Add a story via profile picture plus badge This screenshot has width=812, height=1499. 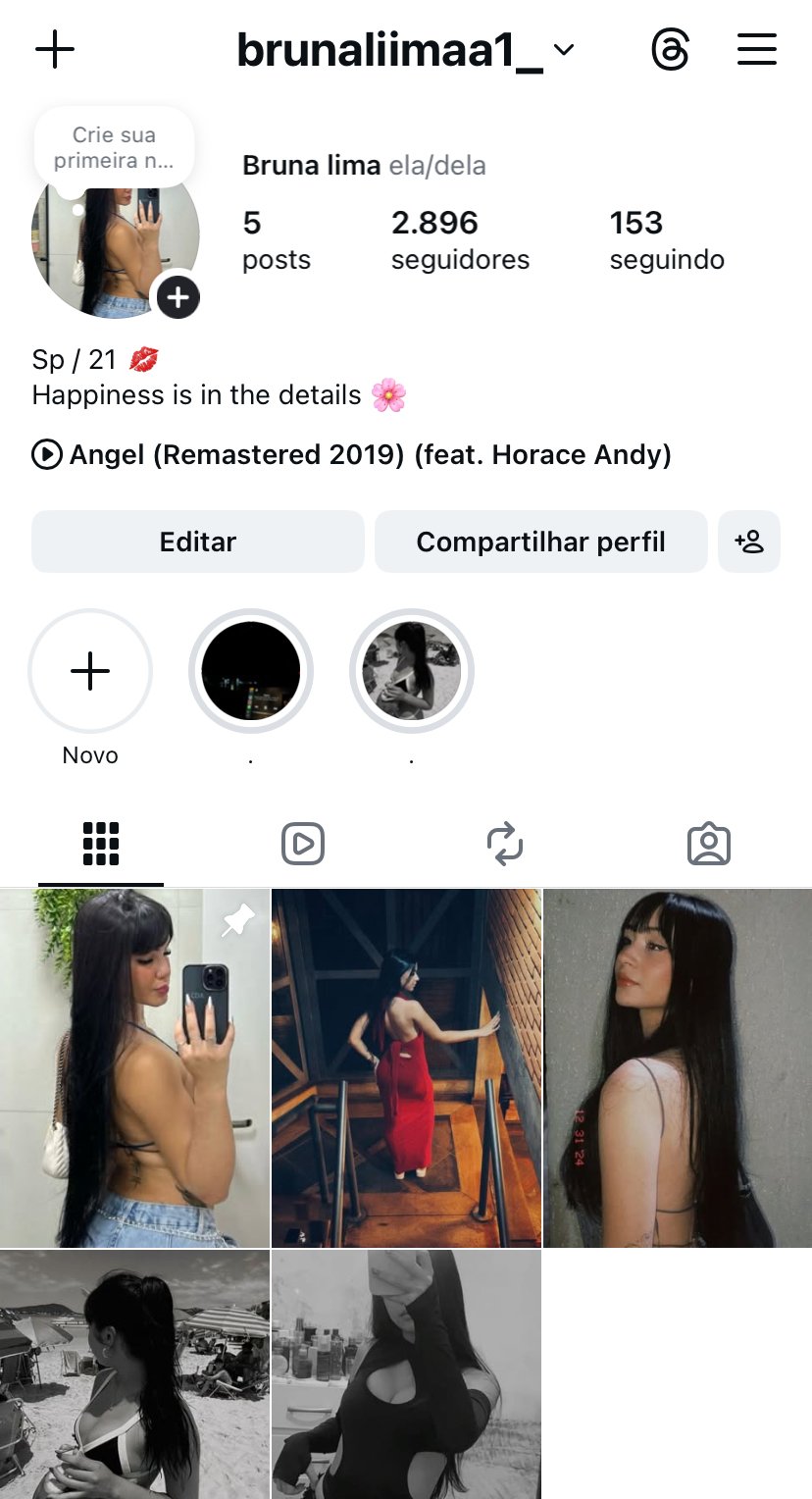pos(178,297)
